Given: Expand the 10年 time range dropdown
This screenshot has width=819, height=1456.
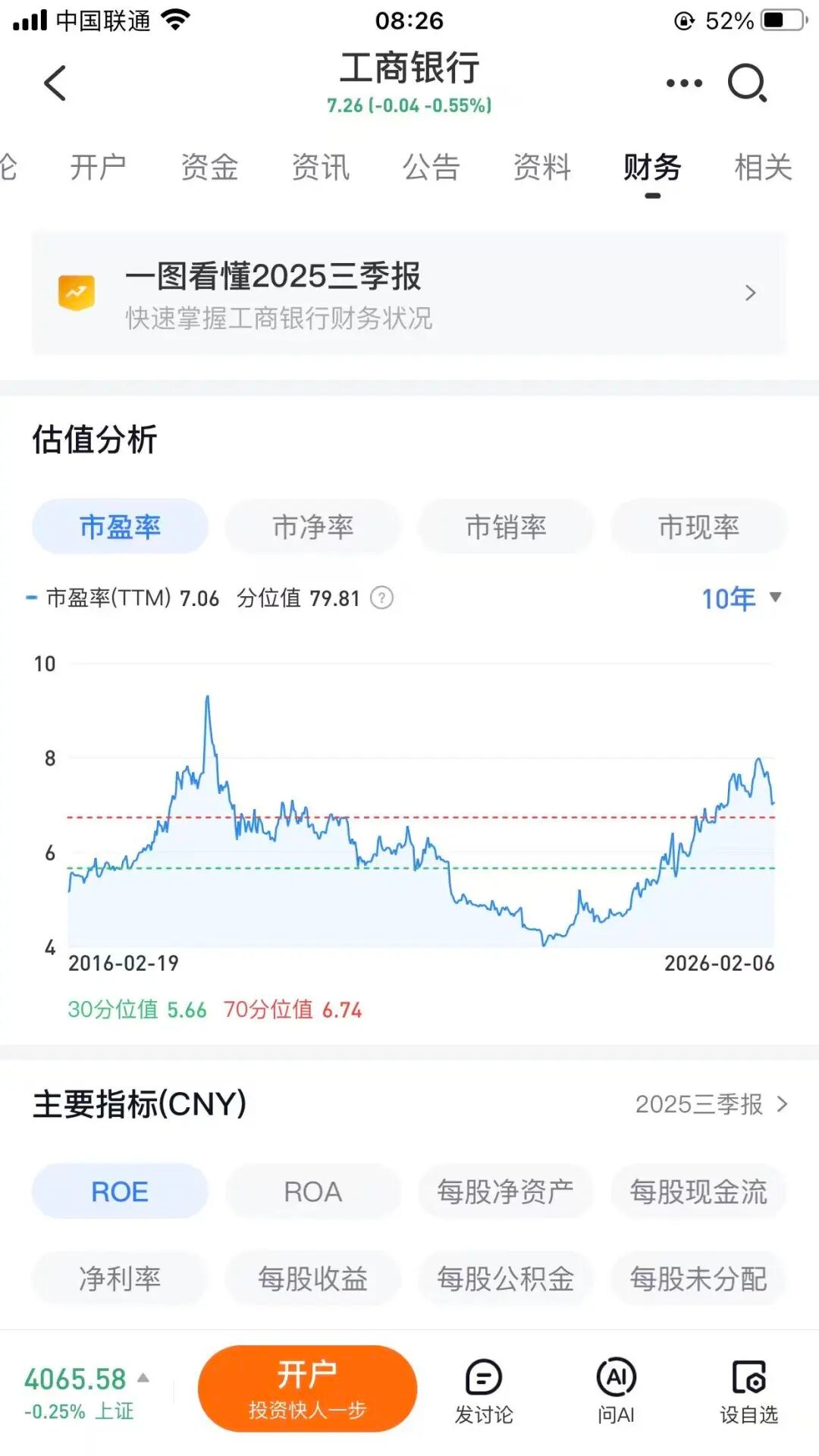Looking at the screenshot, I should click(x=741, y=598).
